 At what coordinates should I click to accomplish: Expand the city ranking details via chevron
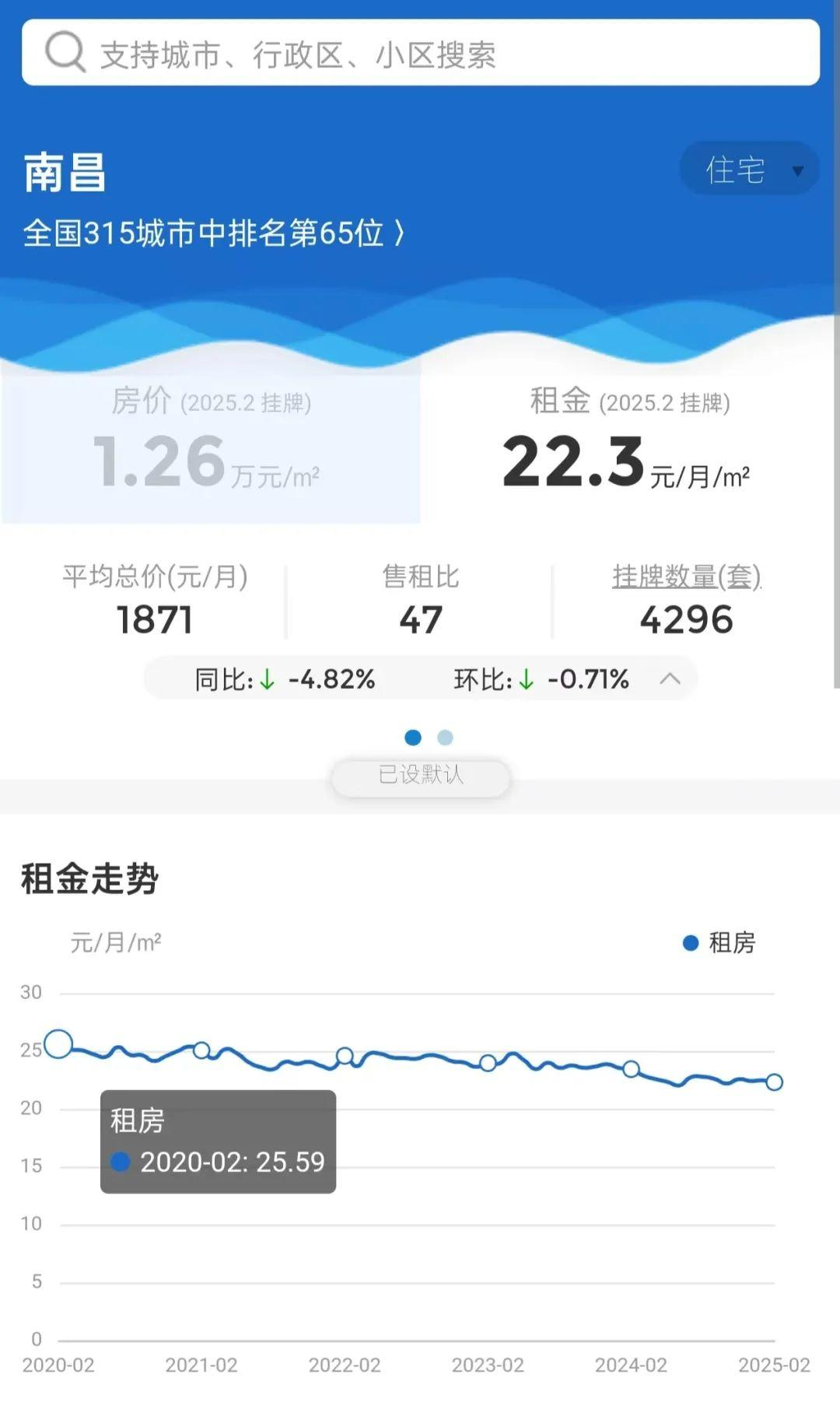397,235
